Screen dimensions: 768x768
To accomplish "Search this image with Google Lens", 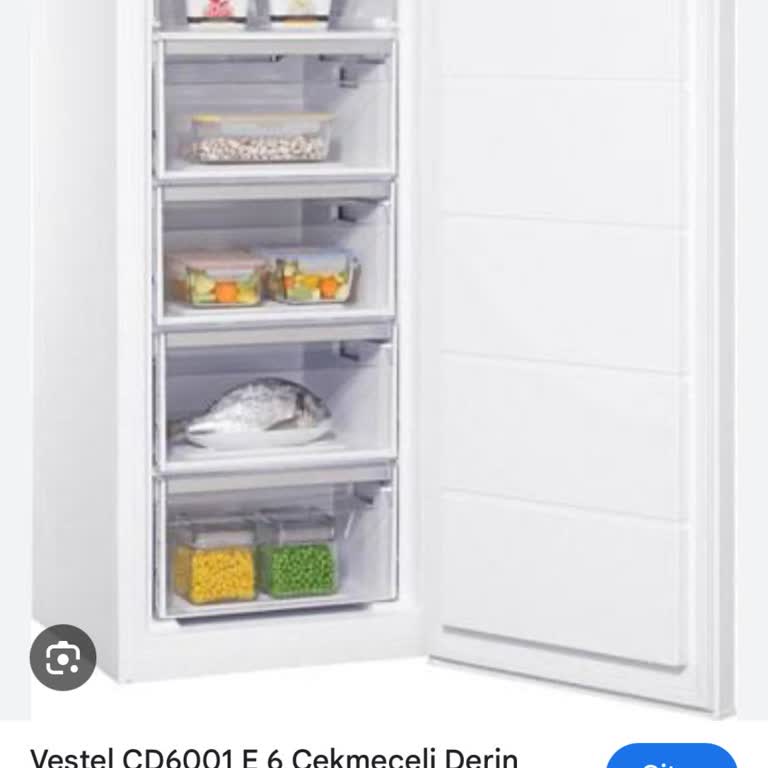I will [63, 657].
